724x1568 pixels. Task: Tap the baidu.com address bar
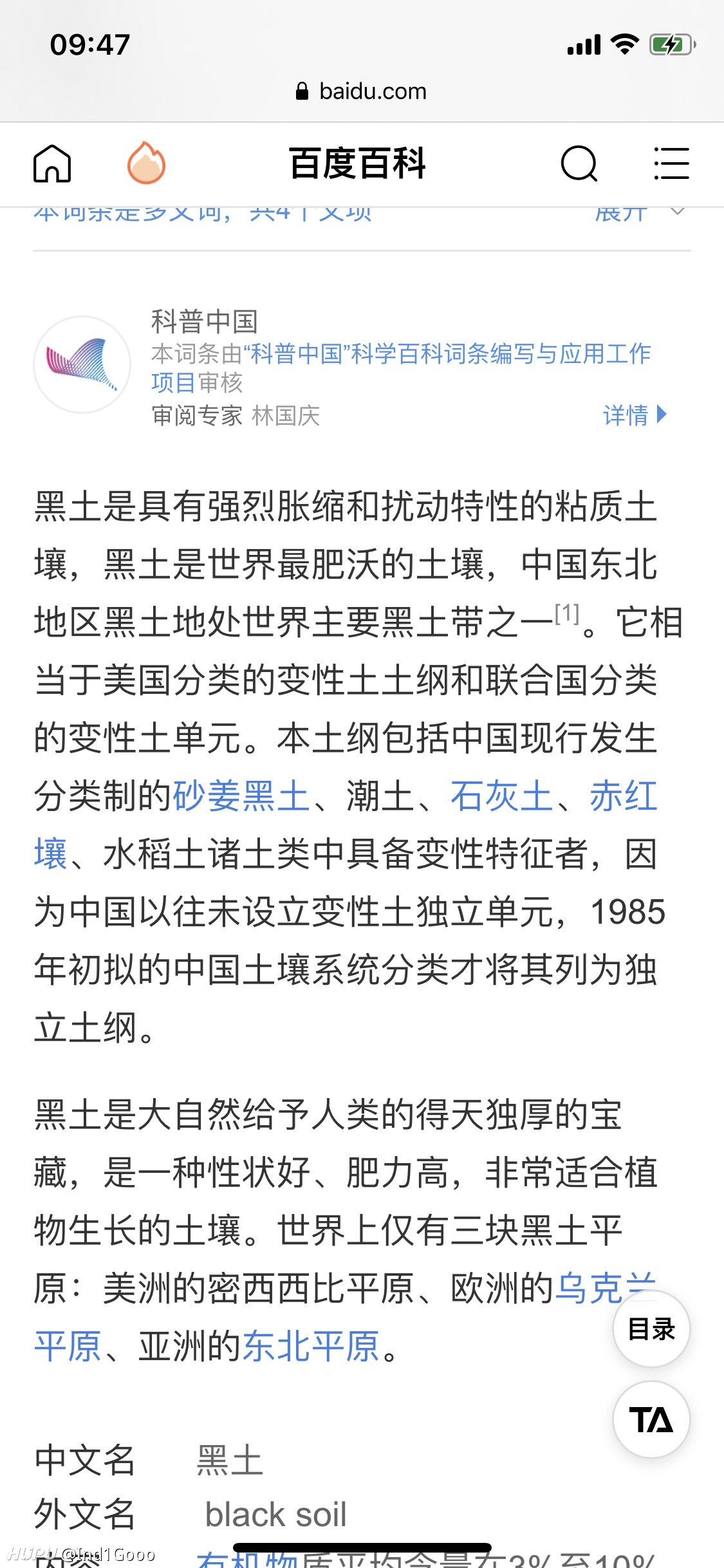click(362, 91)
